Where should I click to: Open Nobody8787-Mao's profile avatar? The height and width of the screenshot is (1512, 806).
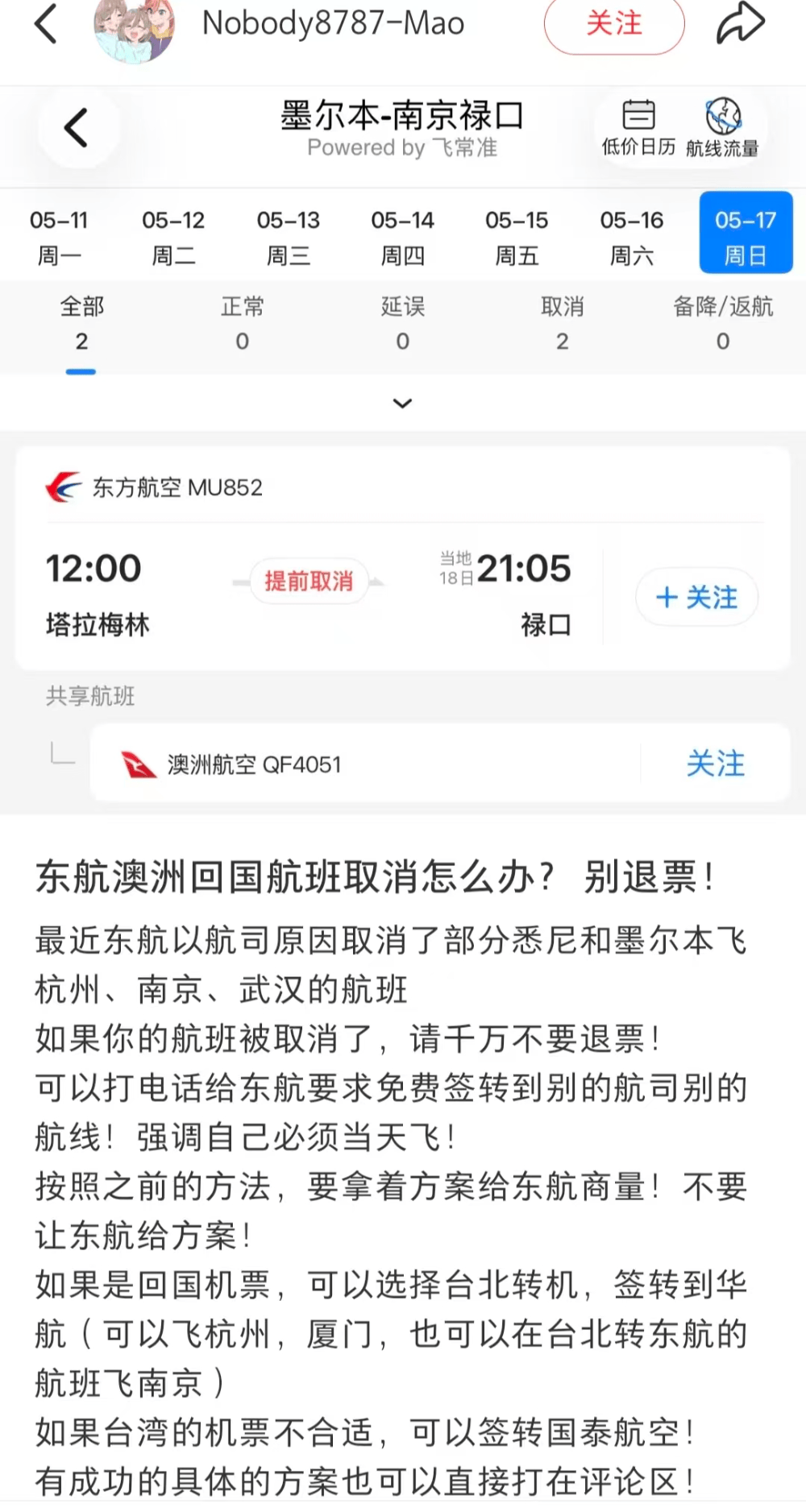tap(135, 28)
